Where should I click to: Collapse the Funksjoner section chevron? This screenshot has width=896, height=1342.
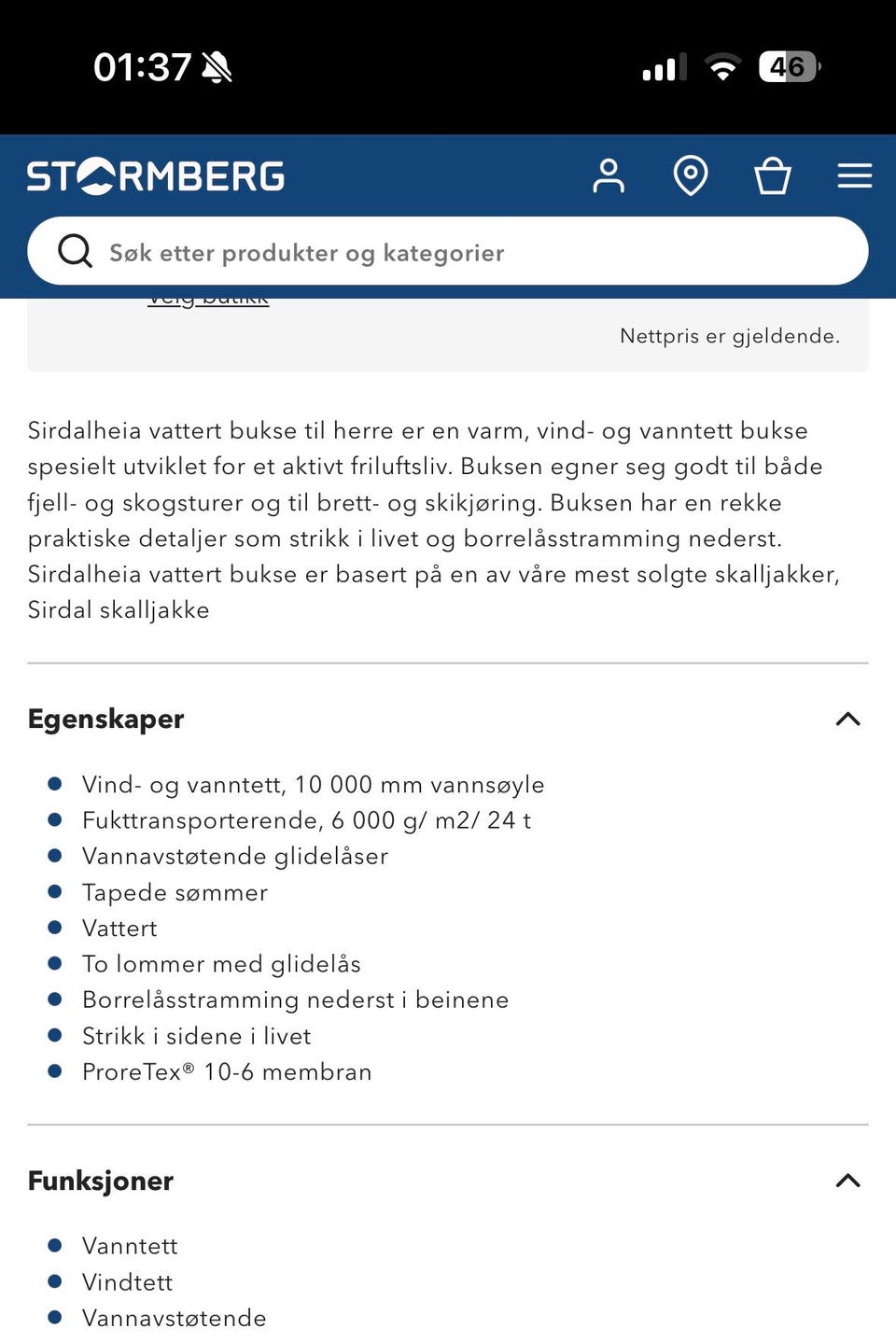[x=847, y=1181]
